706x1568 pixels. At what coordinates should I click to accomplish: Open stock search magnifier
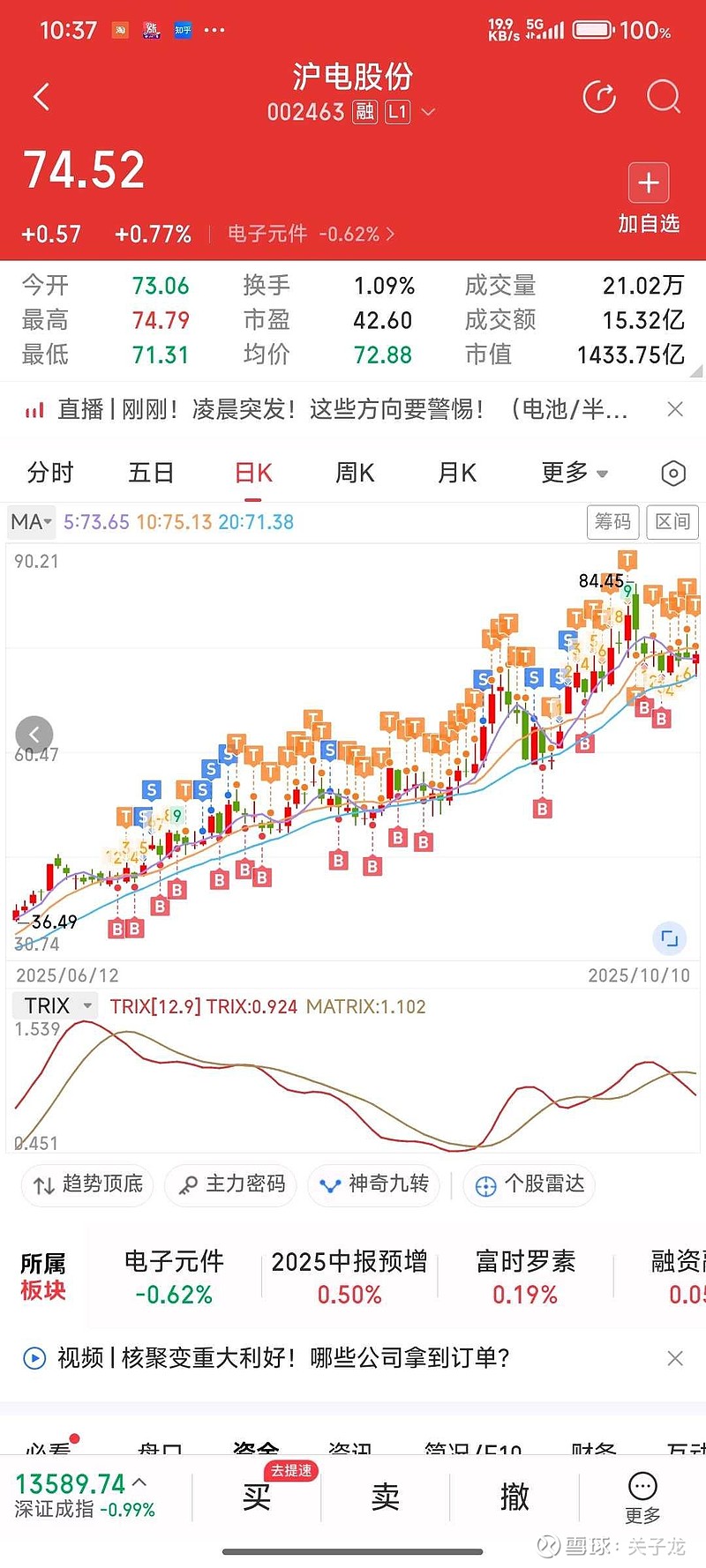click(663, 97)
